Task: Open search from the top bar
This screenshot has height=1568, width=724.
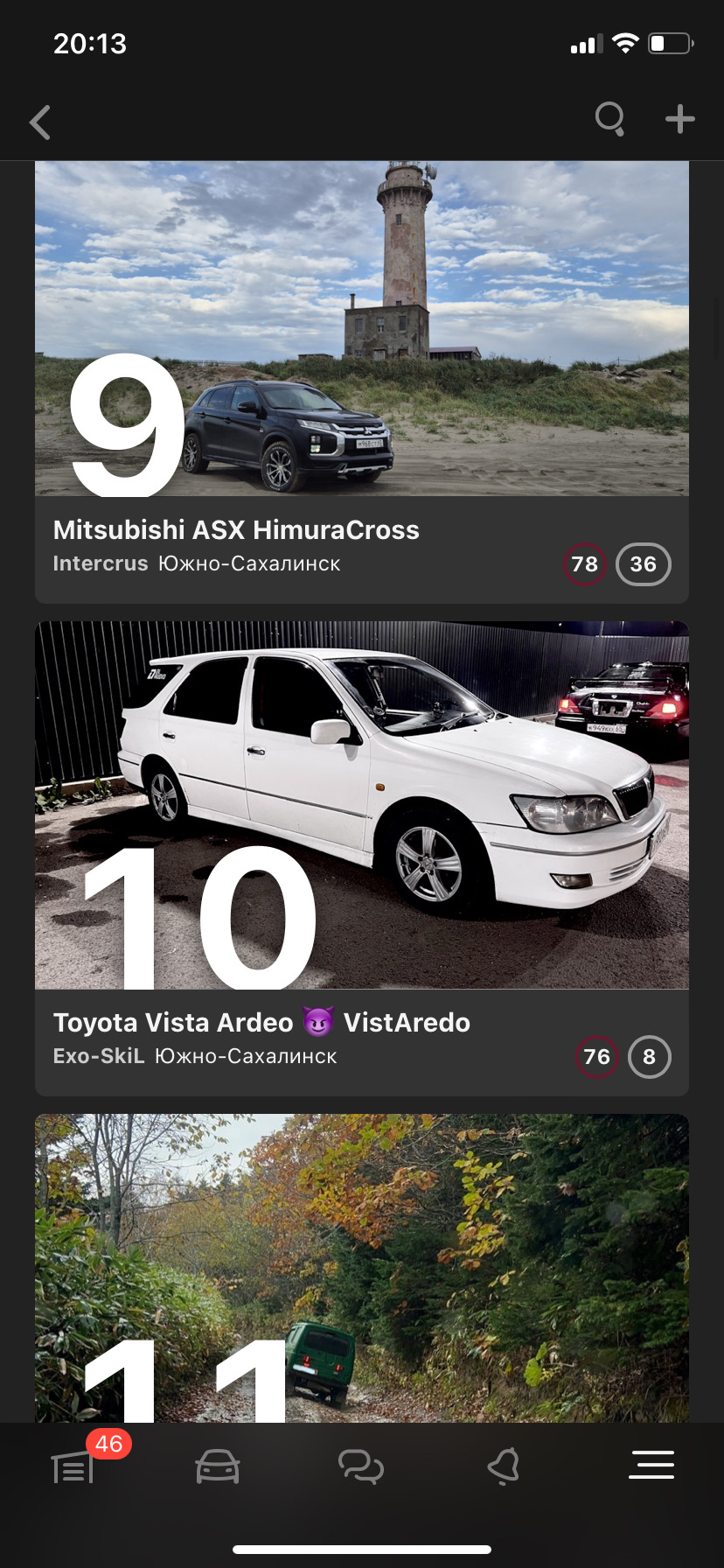Action: (609, 121)
